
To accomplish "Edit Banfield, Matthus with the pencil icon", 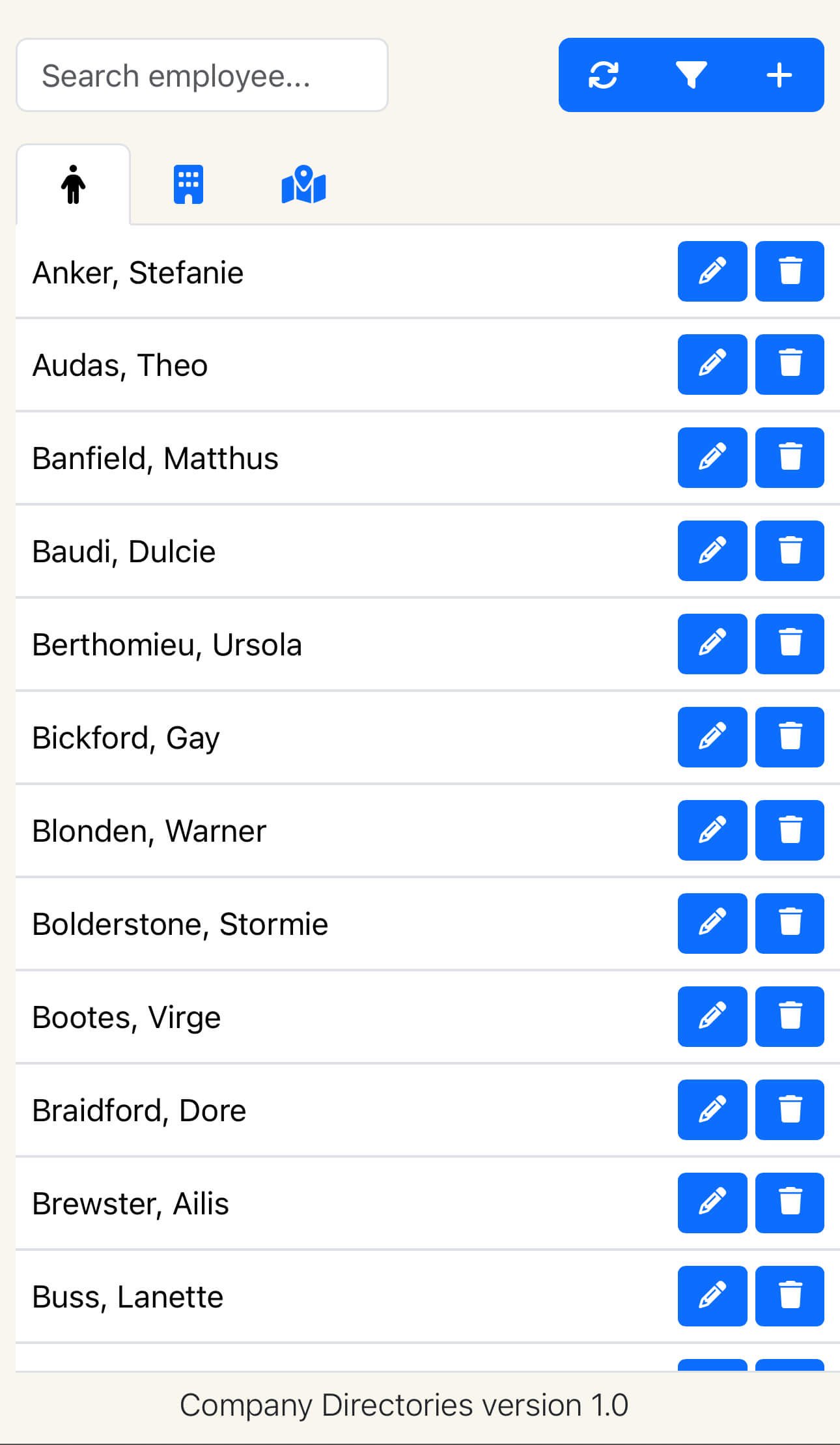I will click(x=712, y=458).
